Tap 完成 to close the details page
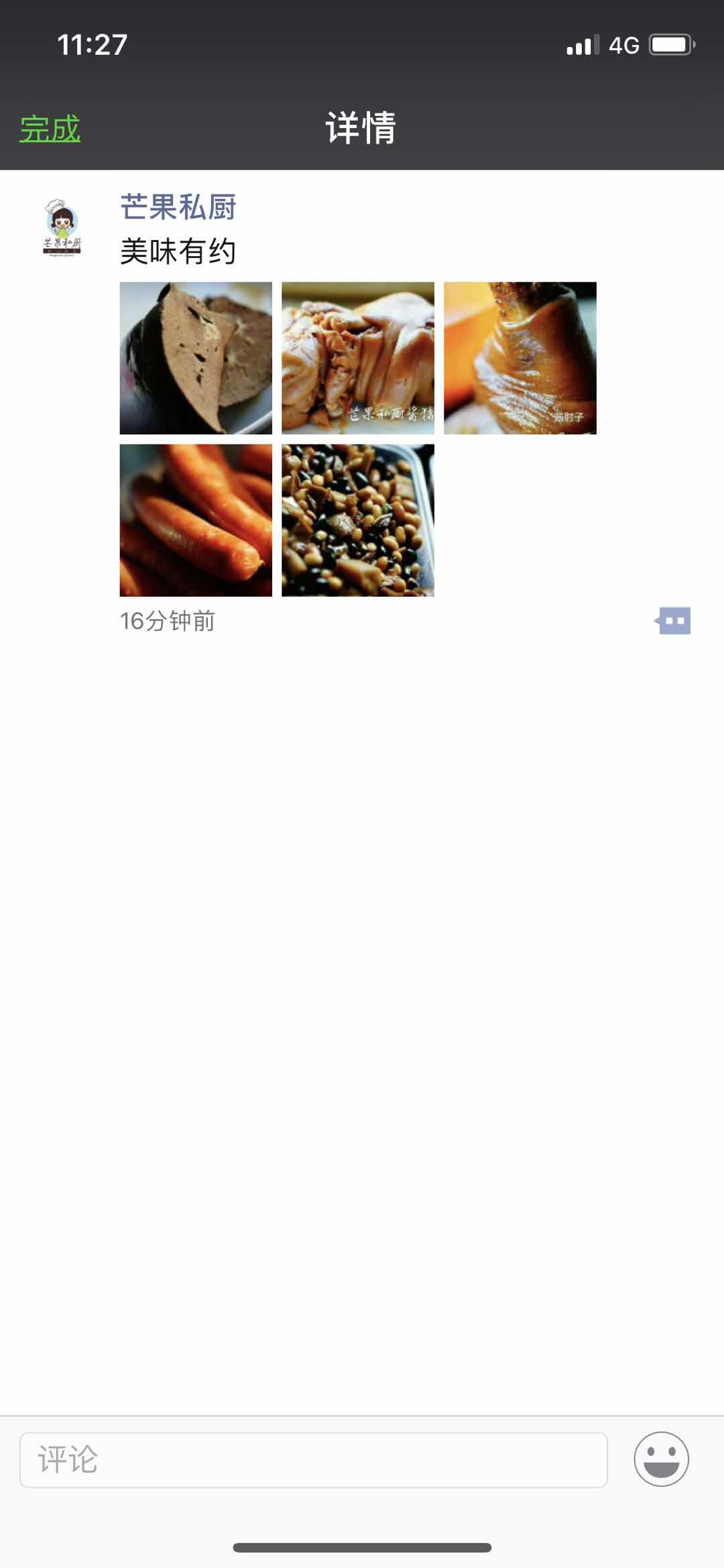The height and width of the screenshot is (1568, 724). [x=50, y=128]
